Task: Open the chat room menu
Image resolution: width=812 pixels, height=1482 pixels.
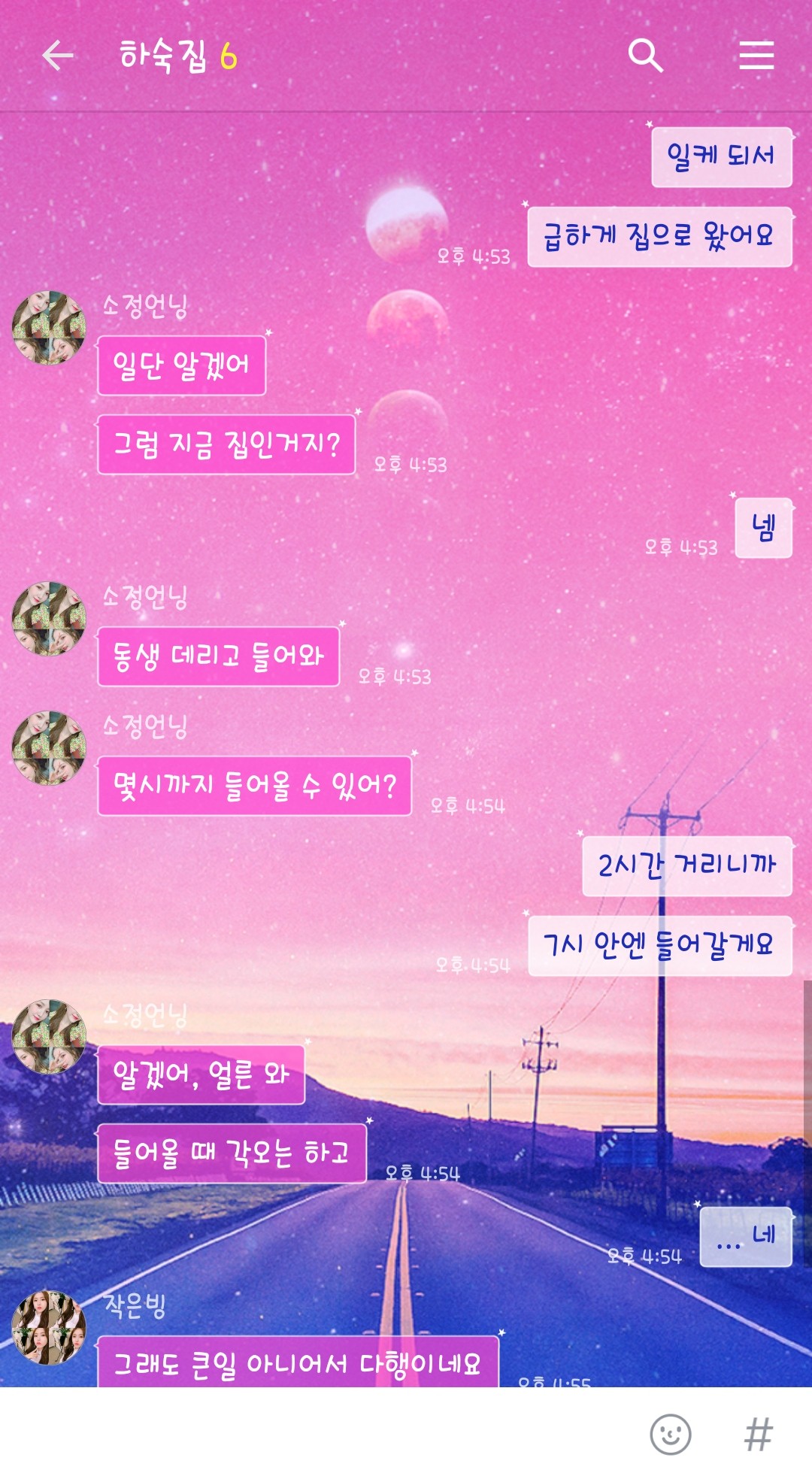Action: [x=756, y=56]
